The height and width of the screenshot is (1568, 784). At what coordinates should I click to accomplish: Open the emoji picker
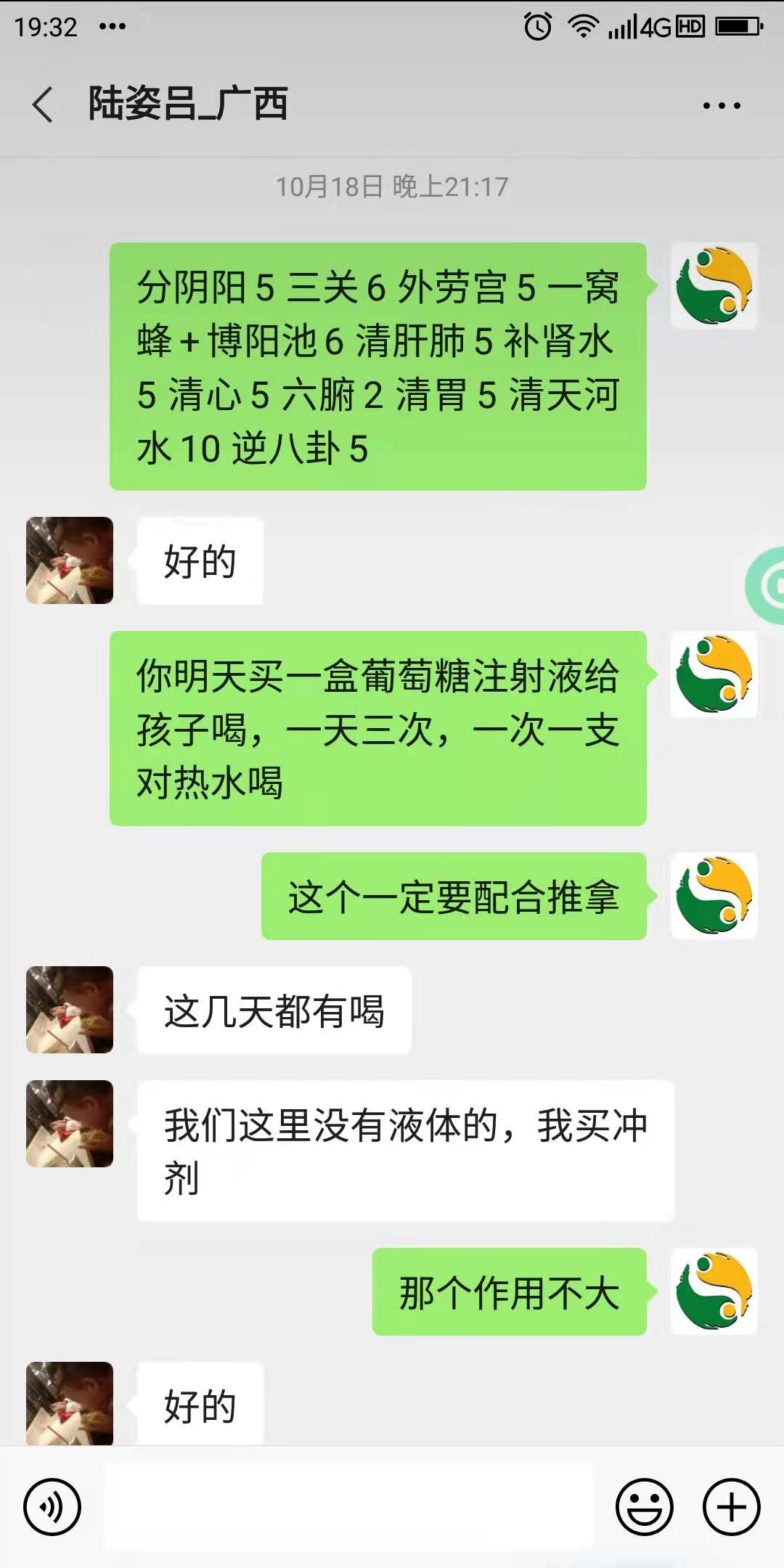pos(644,1507)
